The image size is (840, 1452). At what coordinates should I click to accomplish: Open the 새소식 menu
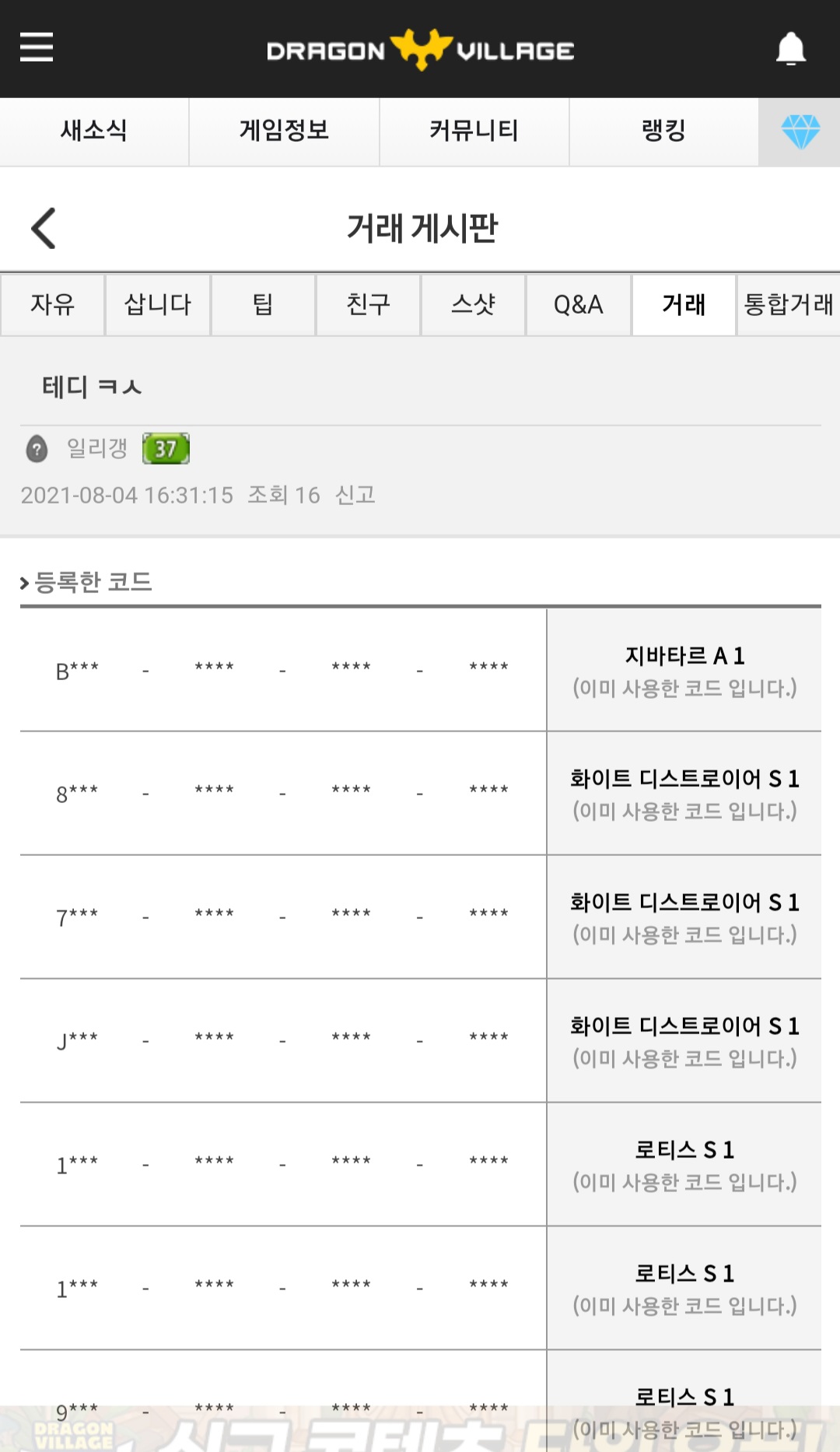[x=94, y=131]
